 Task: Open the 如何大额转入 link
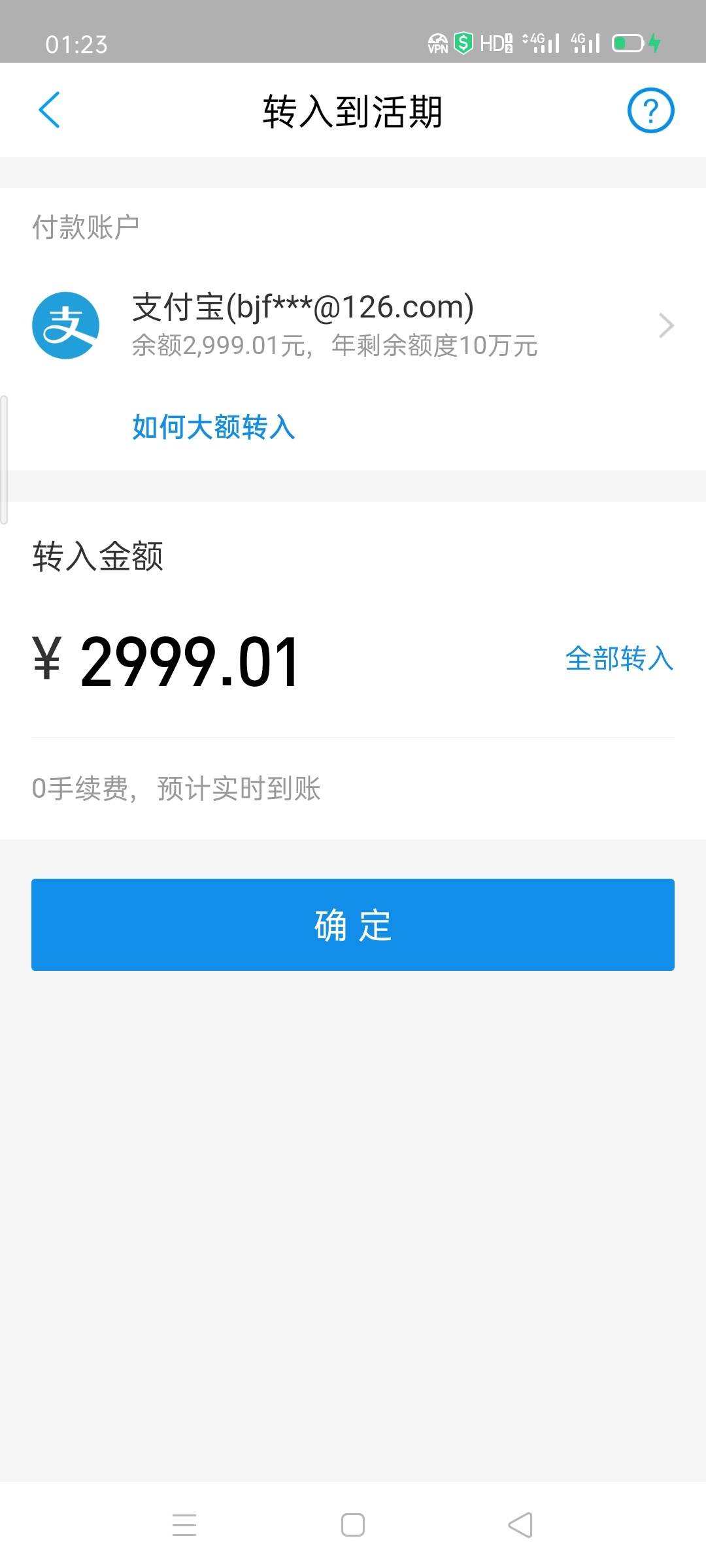214,427
